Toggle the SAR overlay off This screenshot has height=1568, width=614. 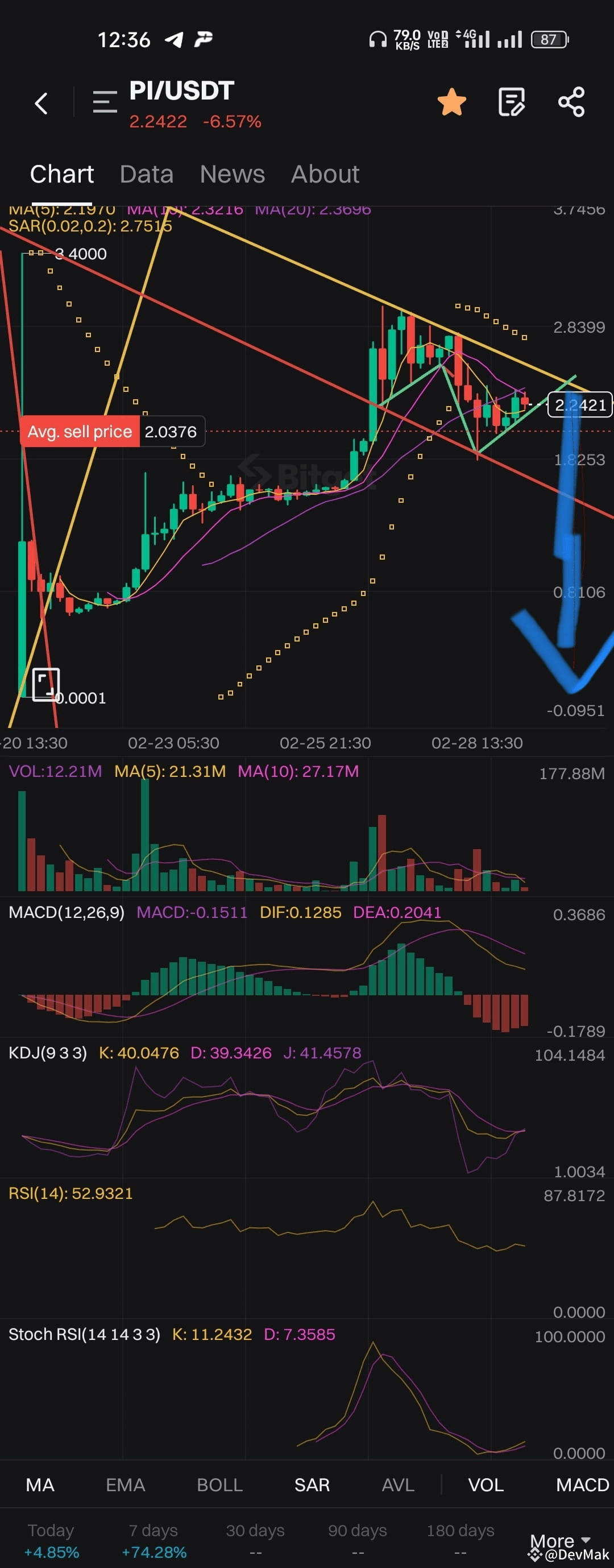click(x=313, y=1485)
